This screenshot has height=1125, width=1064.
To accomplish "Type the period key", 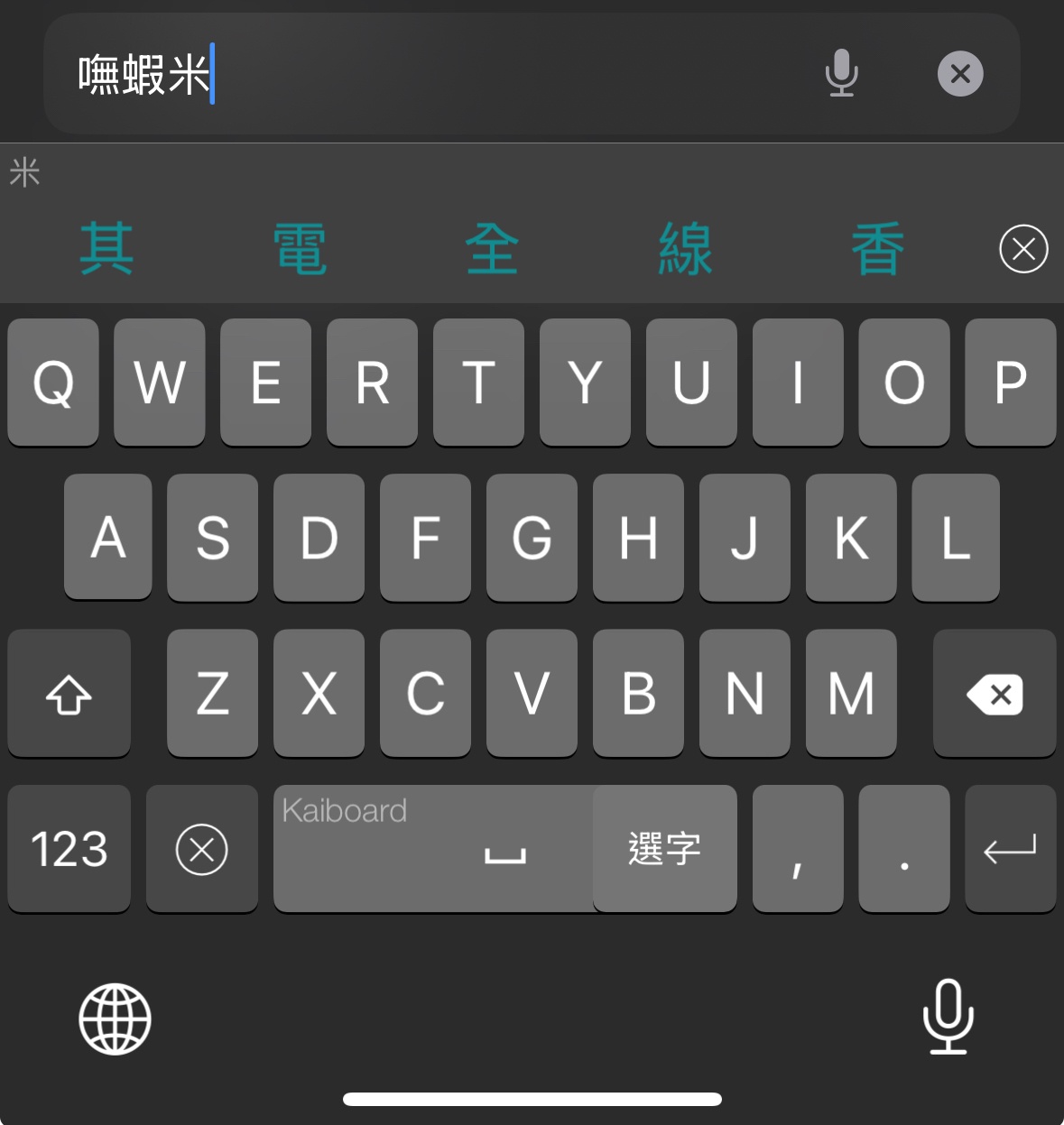I will (904, 849).
